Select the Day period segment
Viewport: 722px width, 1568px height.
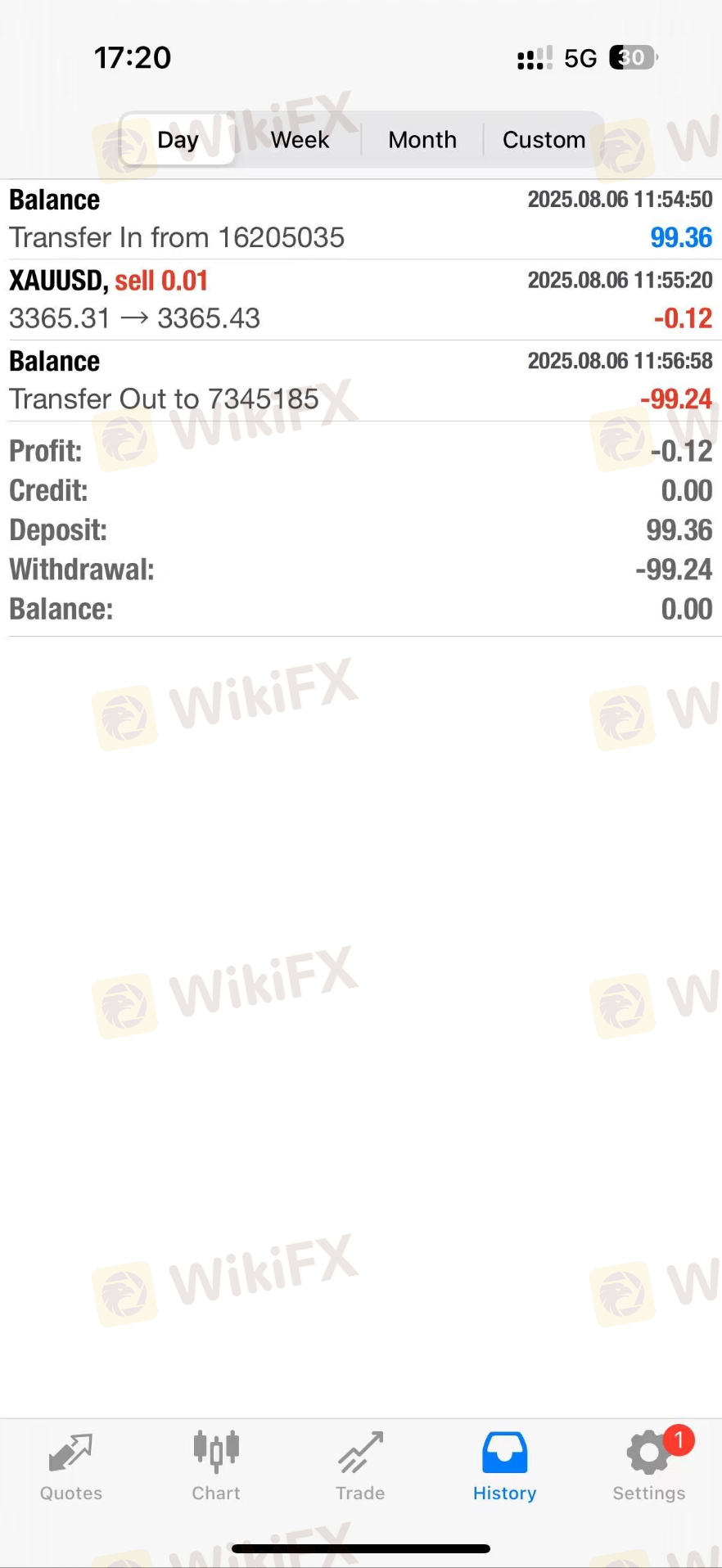pyautogui.click(x=178, y=140)
